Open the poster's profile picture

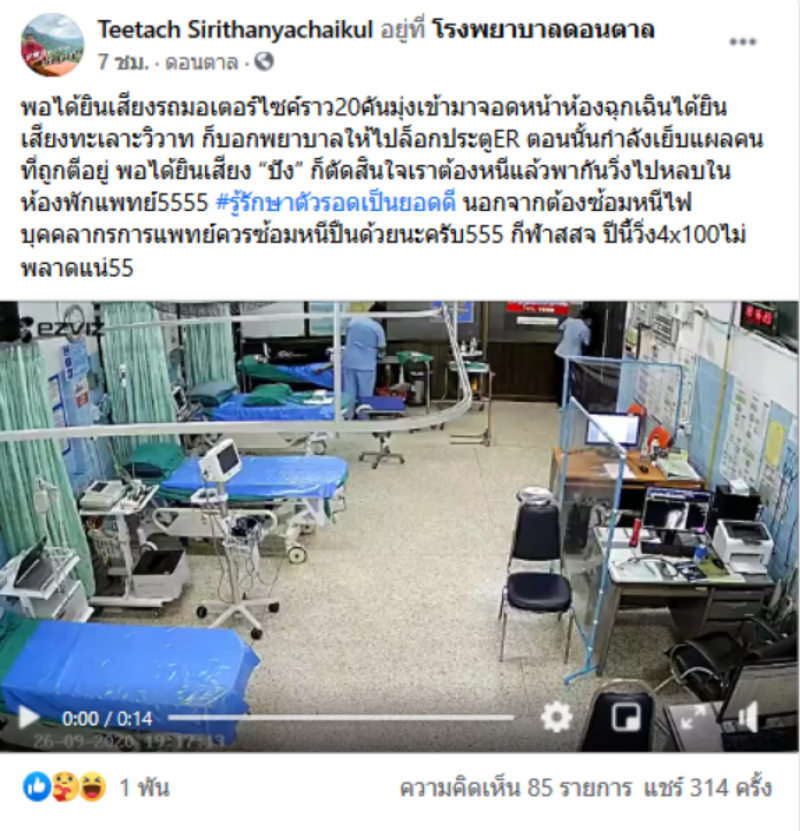click(52, 45)
